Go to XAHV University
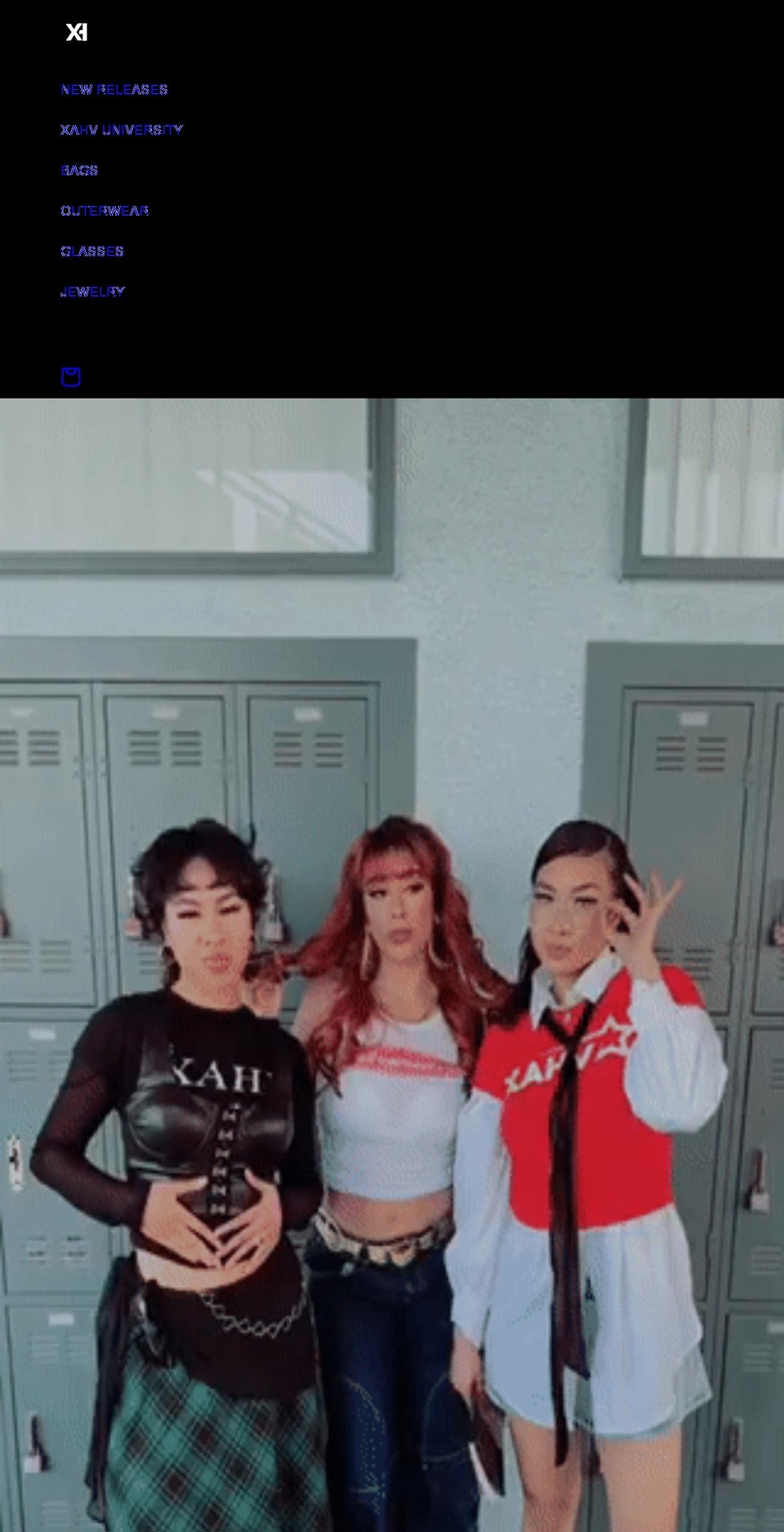The height and width of the screenshot is (1532, 784). coord(122,130)
